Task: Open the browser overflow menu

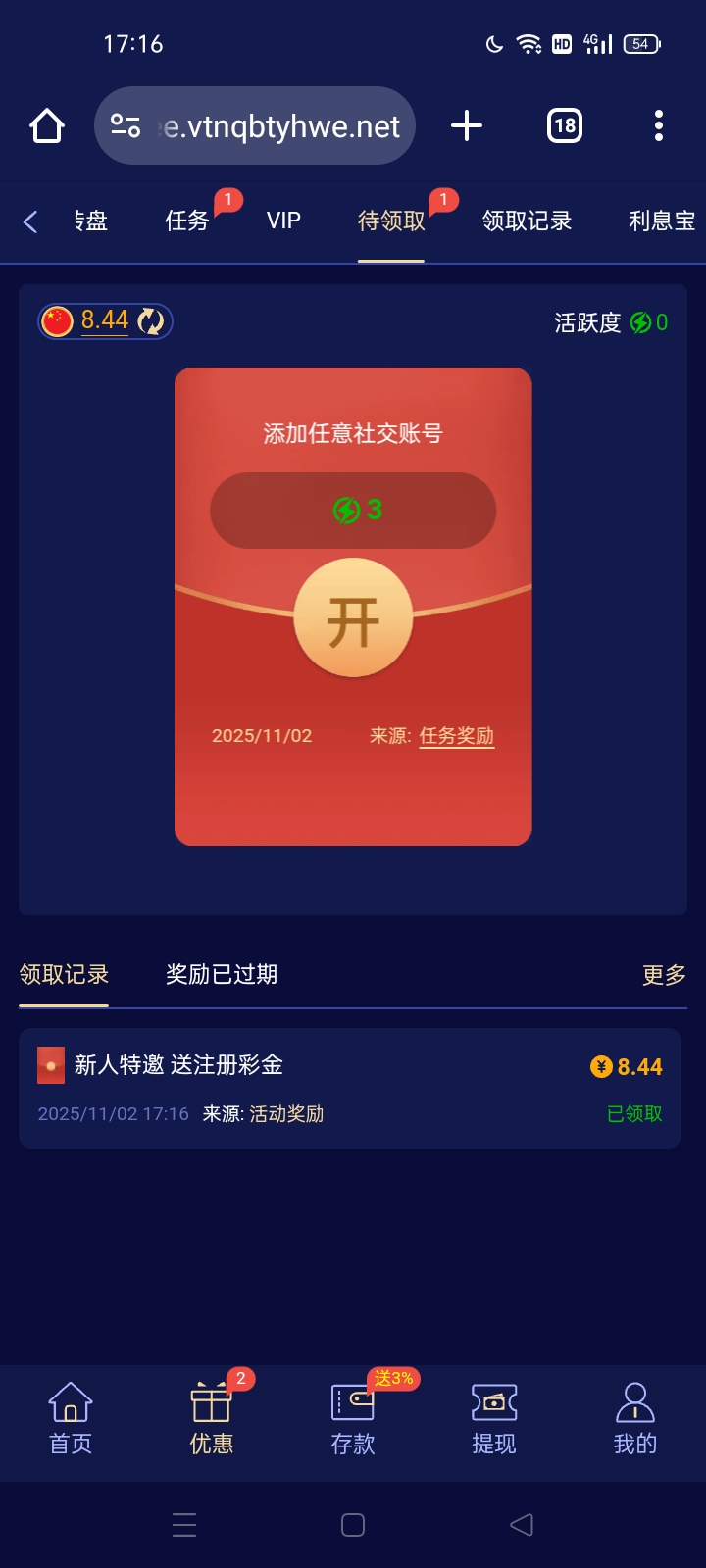Action: pyautogui.click(x=658, y=125)
